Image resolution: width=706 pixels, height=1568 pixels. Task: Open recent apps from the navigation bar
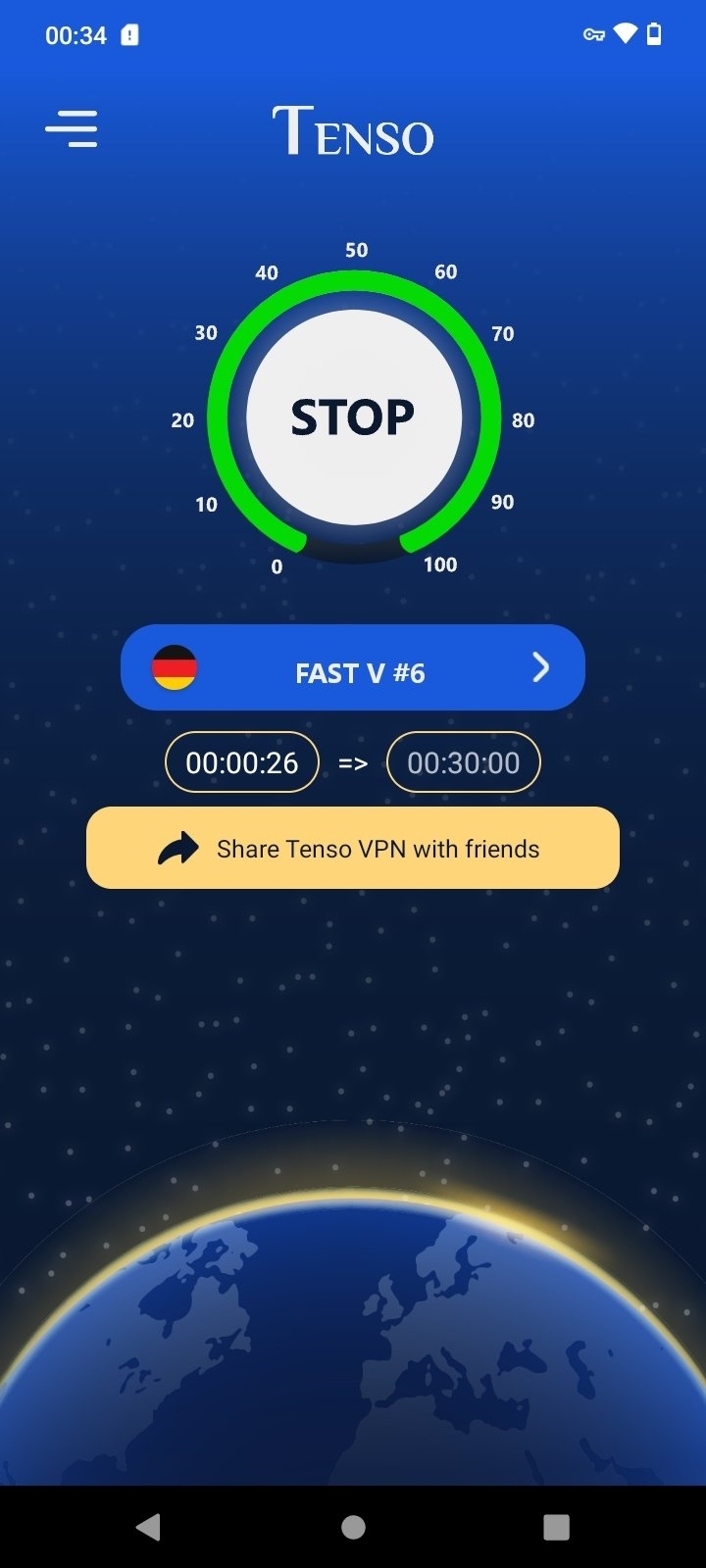(556, 1527)
